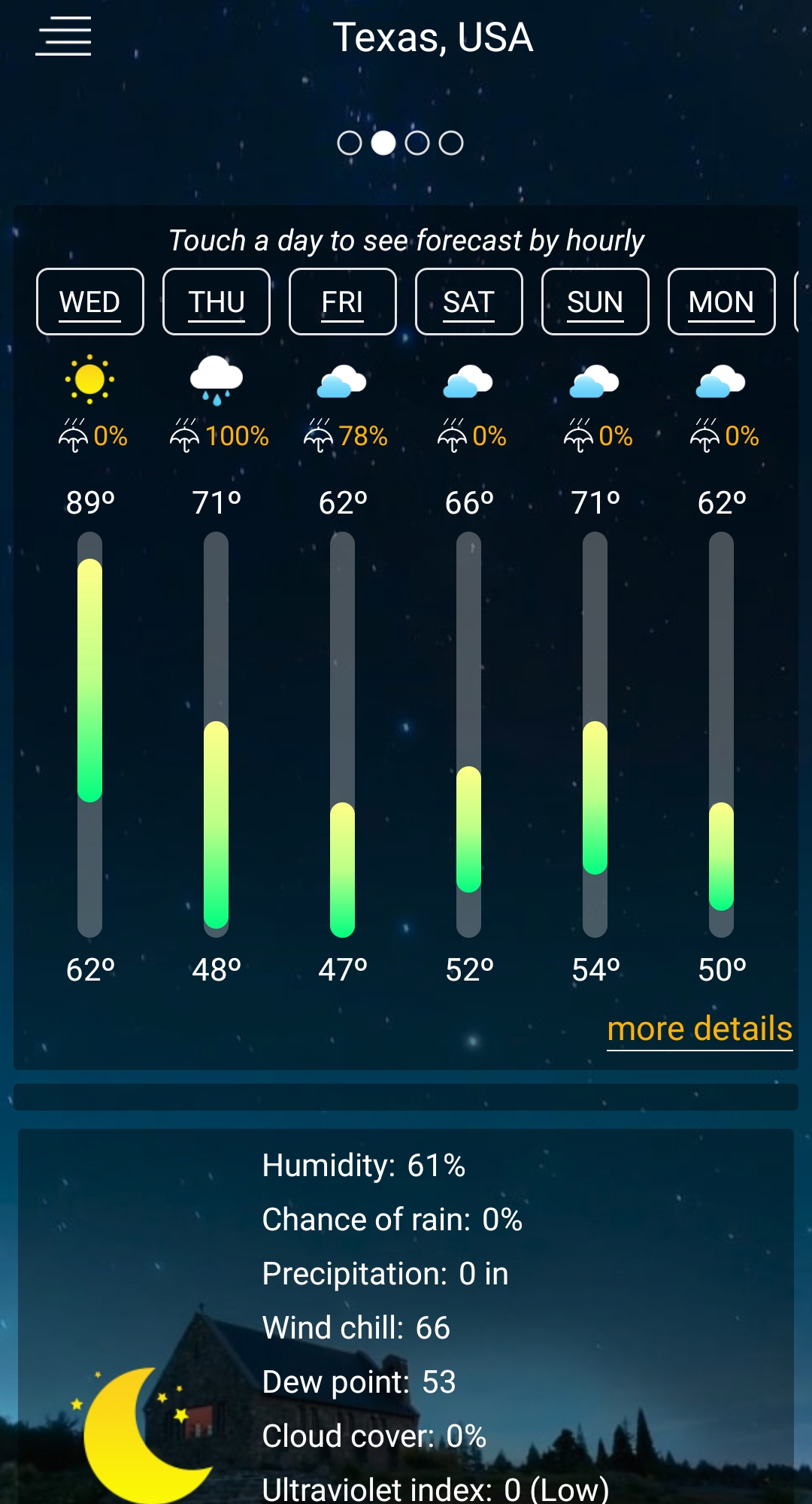The image size is (812, 1504).
Task: Show SUN hourly forecast
Action: click(x=595, y=302)
